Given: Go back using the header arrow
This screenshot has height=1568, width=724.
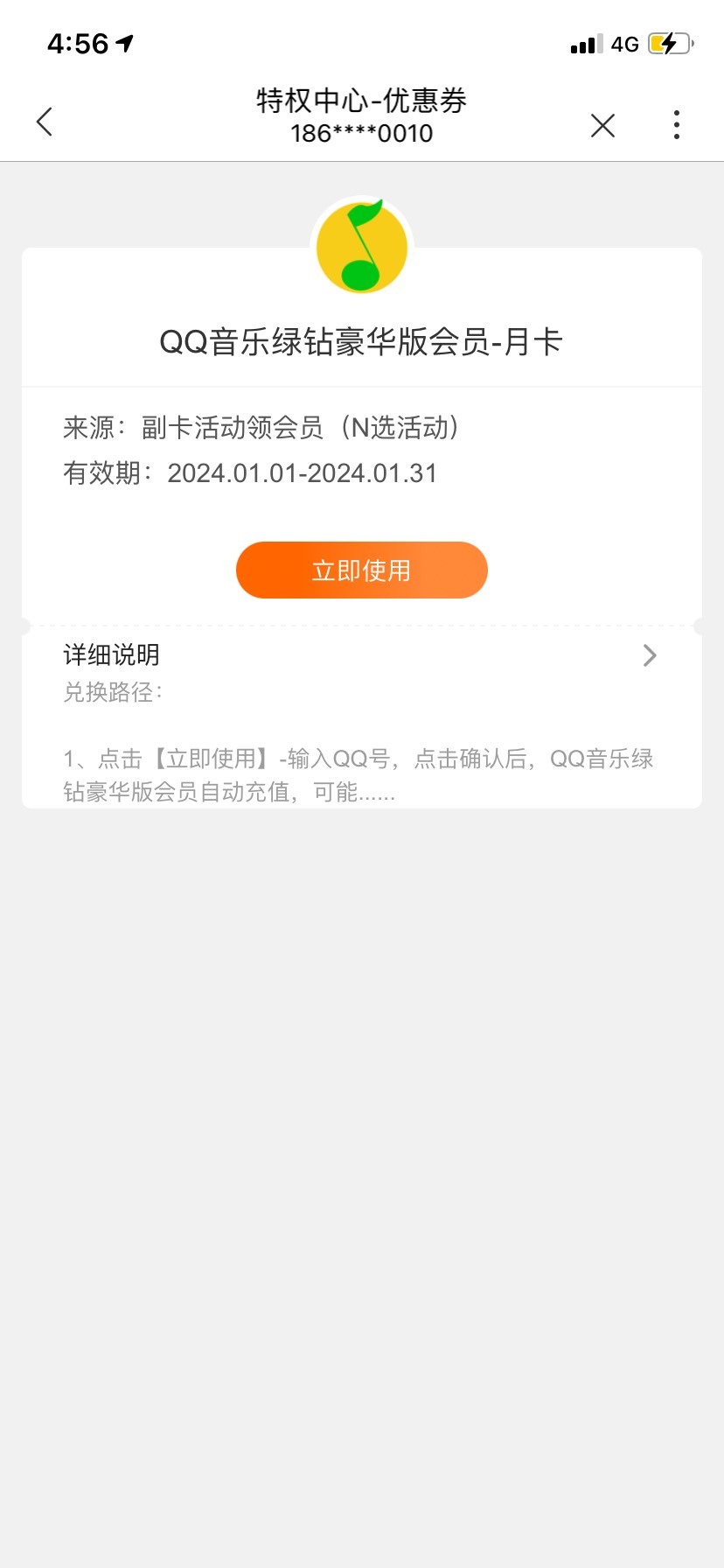Looking at the screenshot, I should click(45, 122).
